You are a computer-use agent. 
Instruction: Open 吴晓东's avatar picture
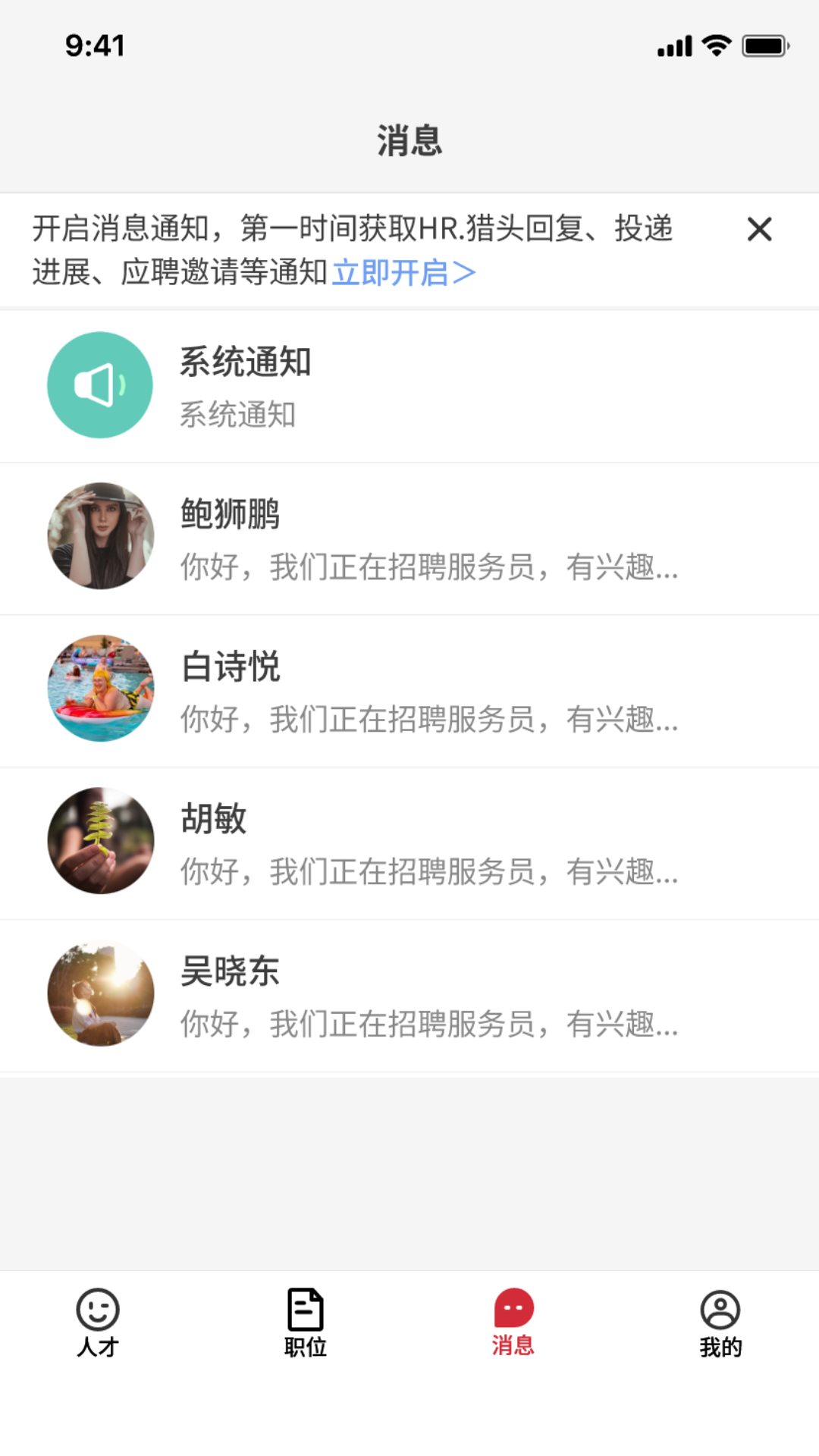pos(100,993)
